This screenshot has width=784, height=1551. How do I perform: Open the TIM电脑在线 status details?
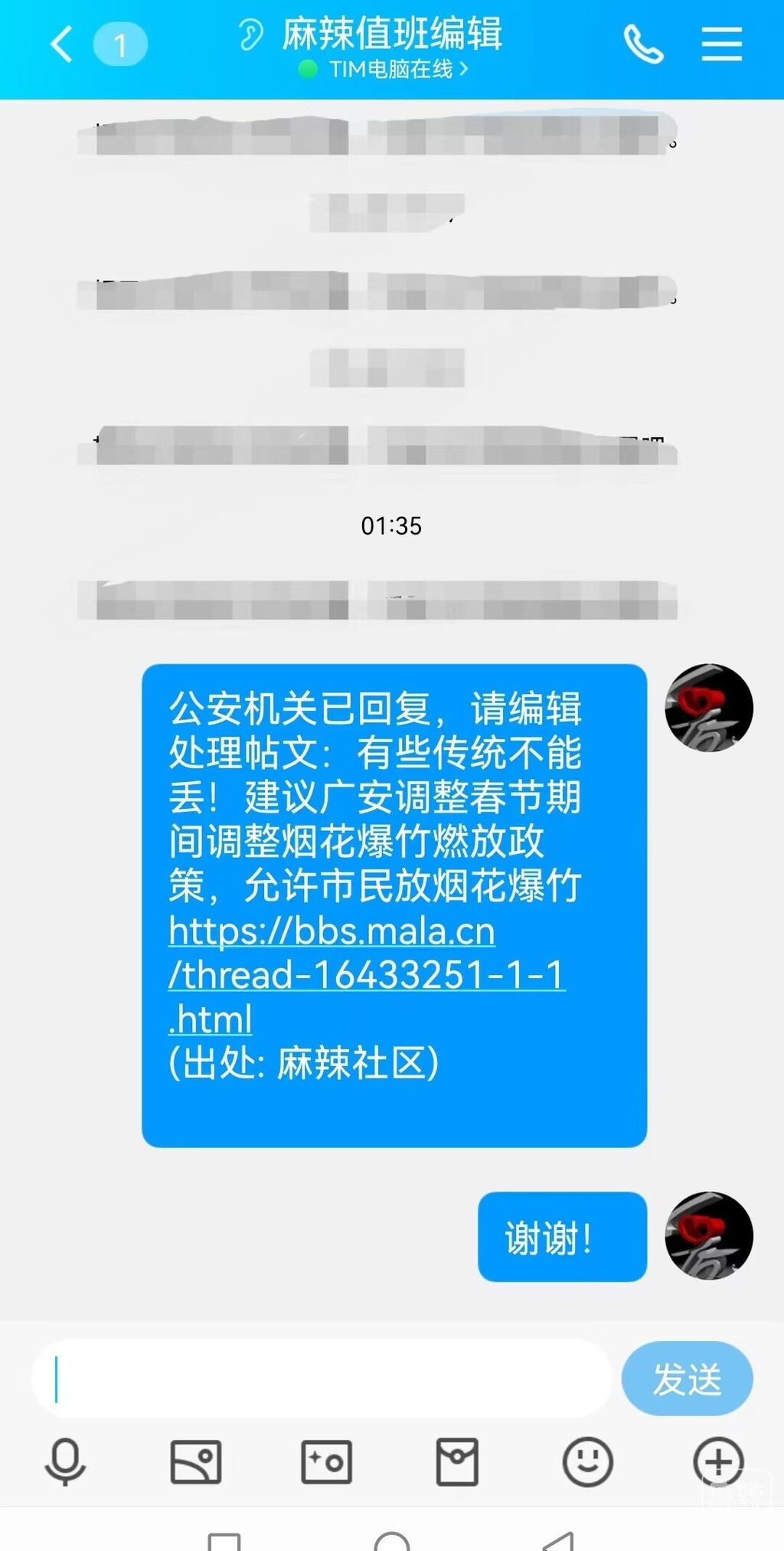(x=390, y=70)
